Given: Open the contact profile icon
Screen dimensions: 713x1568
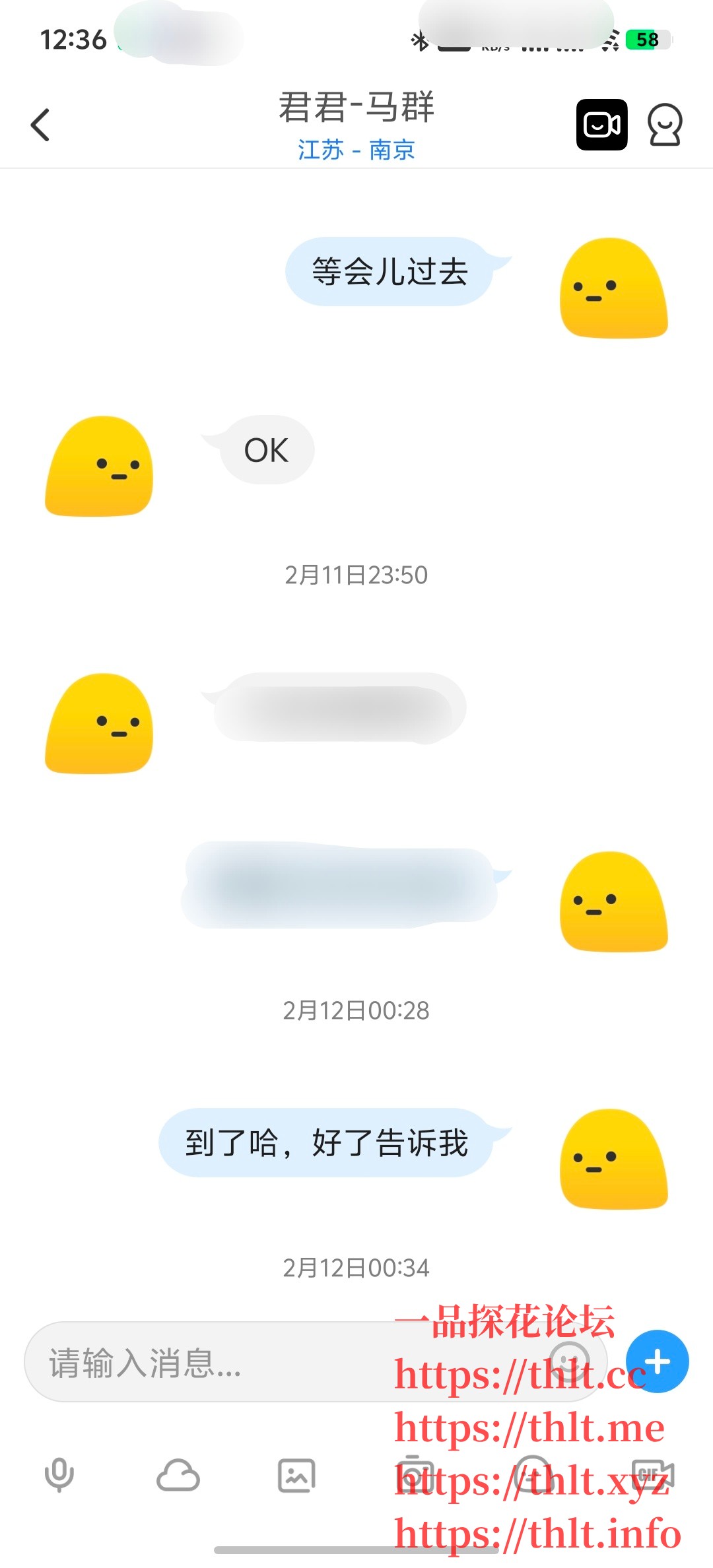Looking at the screenshot, I should (664, 125).
